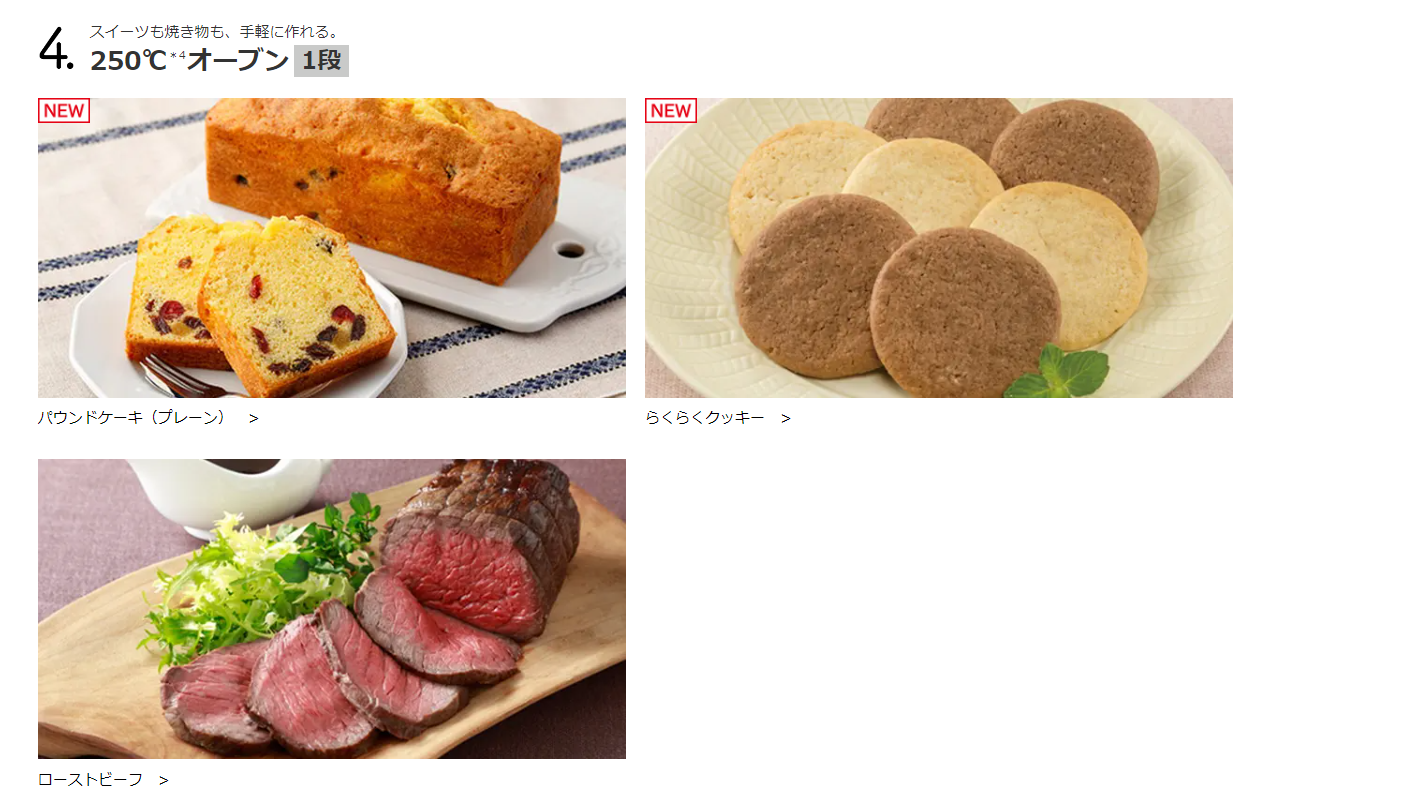
Task: View the roast beef photo tile
Action: [x=331, y=608]
